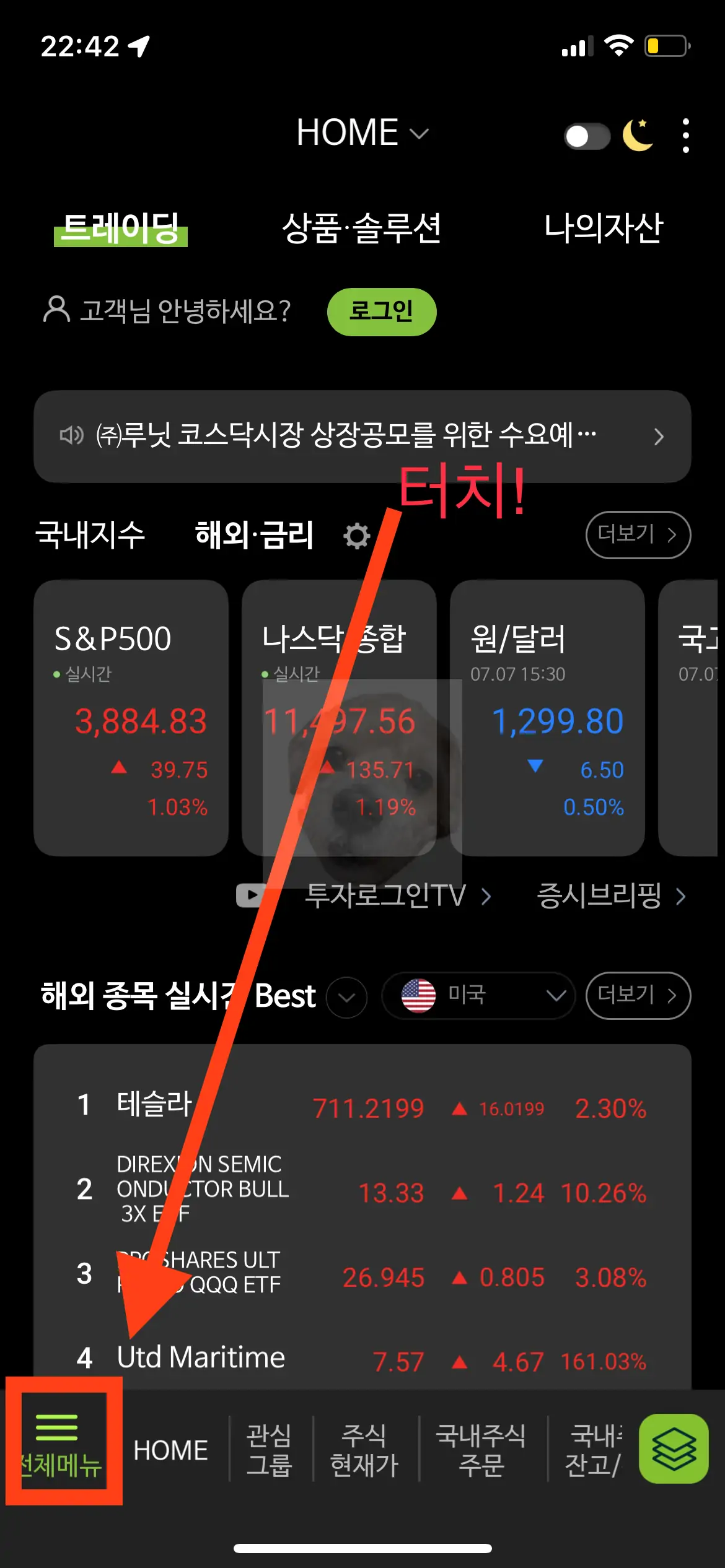Open the 증시브리핑 link

pos(600,896)
